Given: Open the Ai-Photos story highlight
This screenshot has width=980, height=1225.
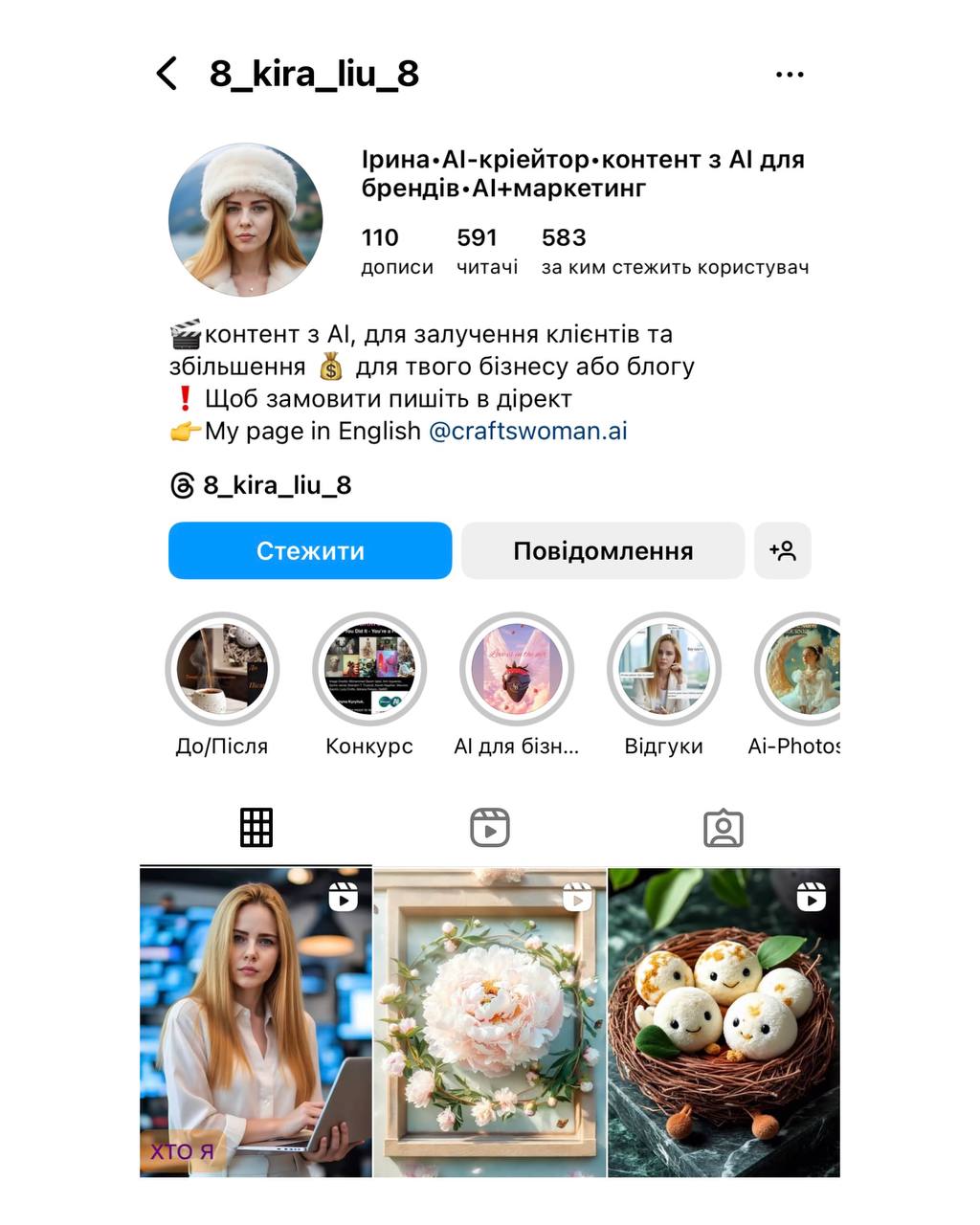Looking at the screenshot, I should click(x=798, y=669).
